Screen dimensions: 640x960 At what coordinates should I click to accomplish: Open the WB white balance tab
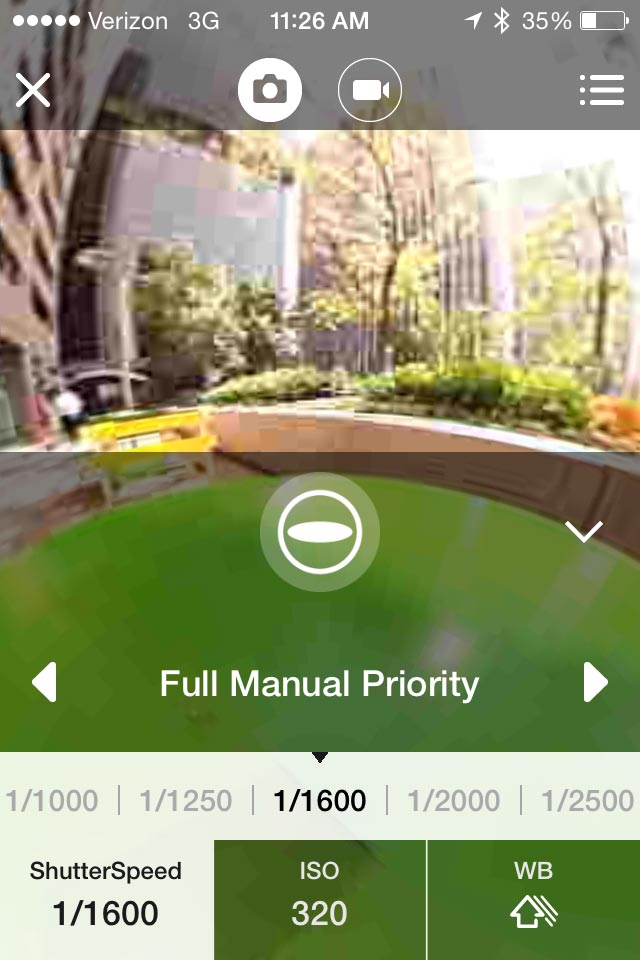[533, 898]
